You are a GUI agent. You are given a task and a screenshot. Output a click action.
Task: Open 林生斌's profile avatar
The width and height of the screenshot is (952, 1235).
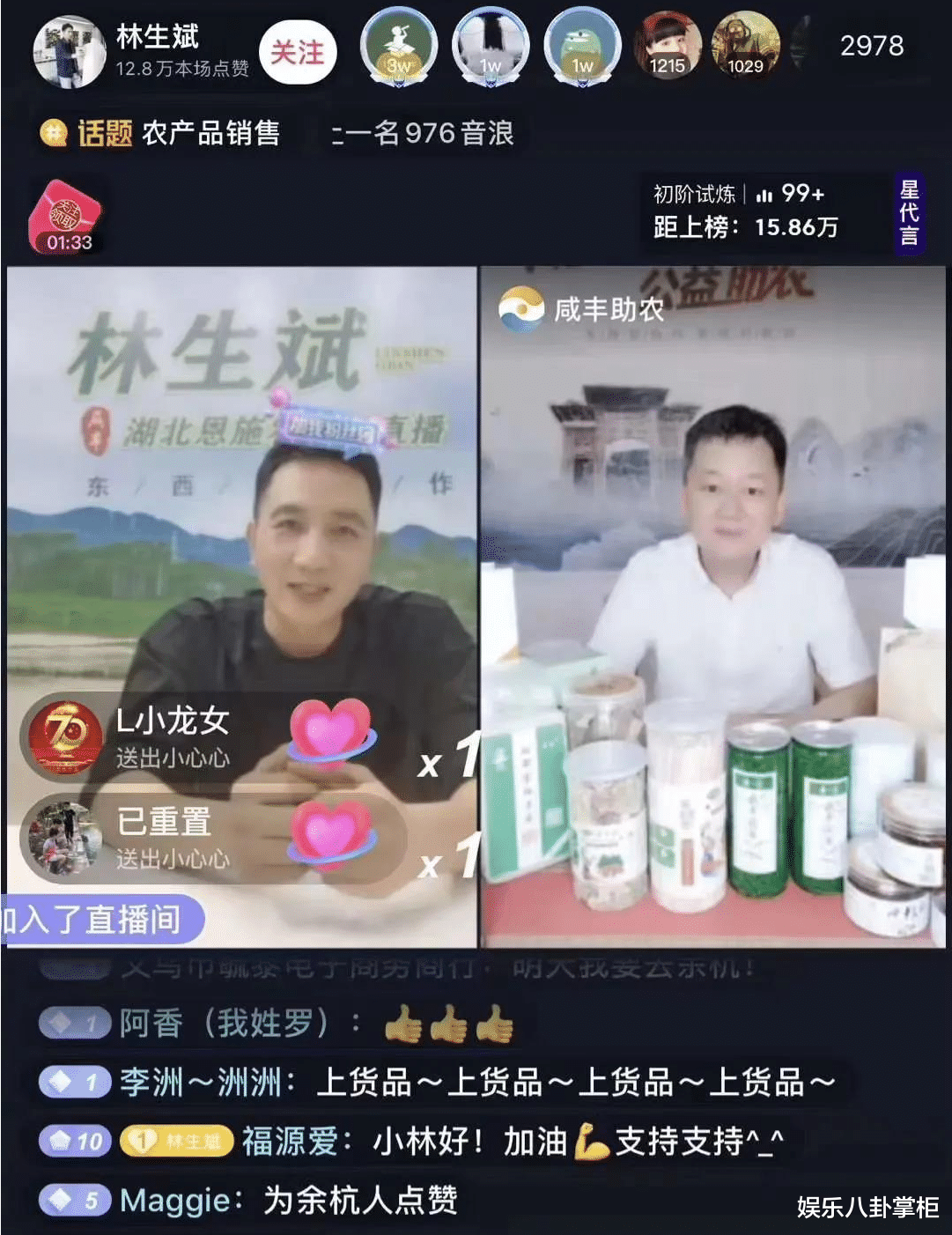(69, 48)
